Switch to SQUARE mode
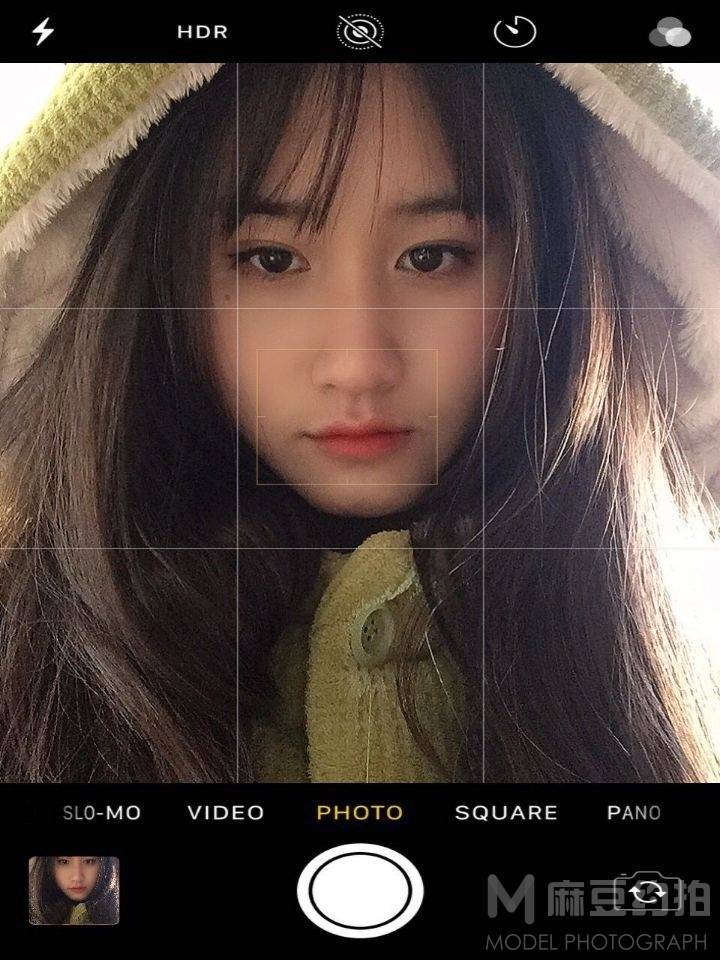Image resolution: width=720 pixels, height=960 pixels. 506,813
